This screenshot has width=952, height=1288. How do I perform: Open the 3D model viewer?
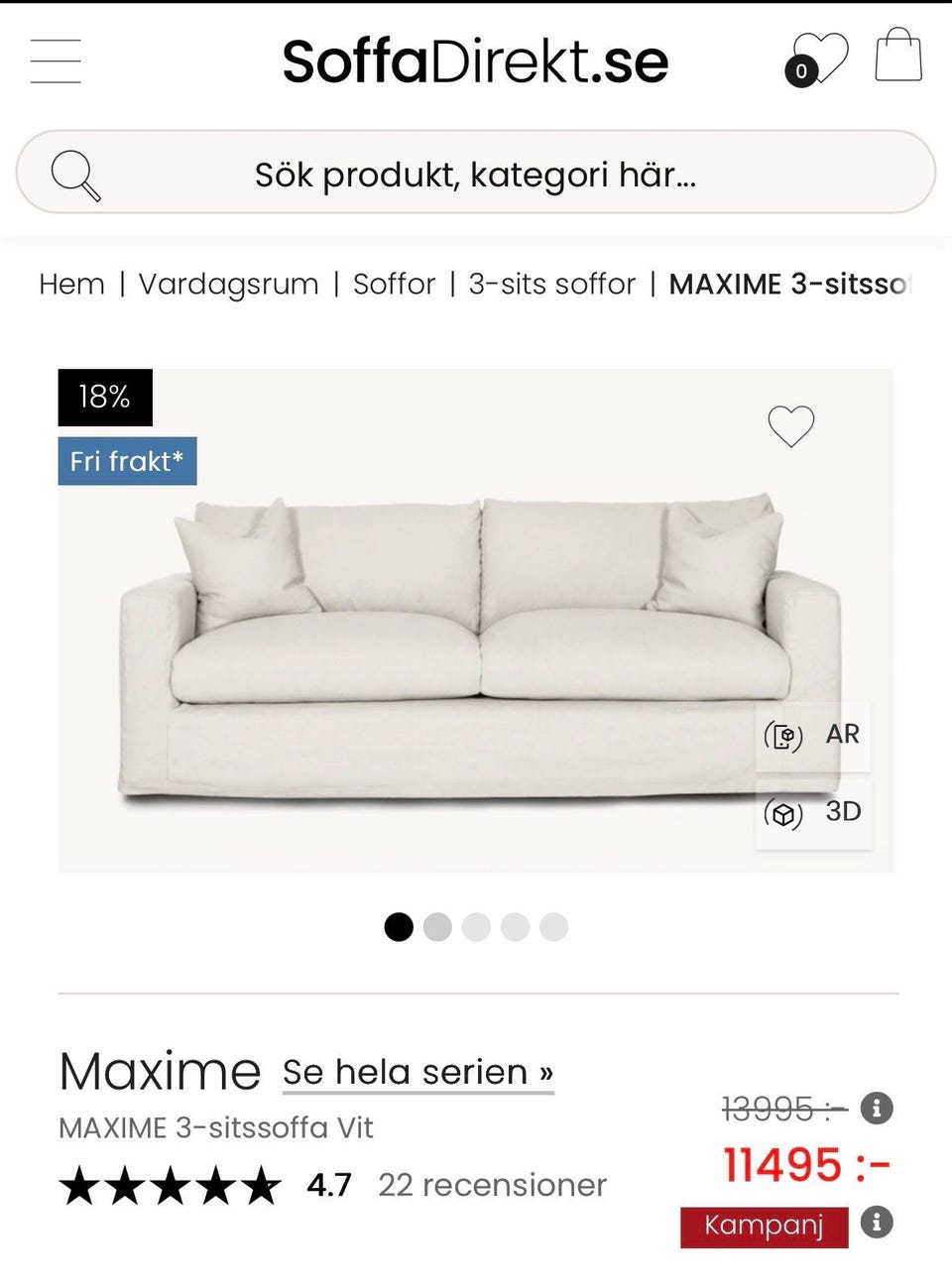tap(813, 812)
